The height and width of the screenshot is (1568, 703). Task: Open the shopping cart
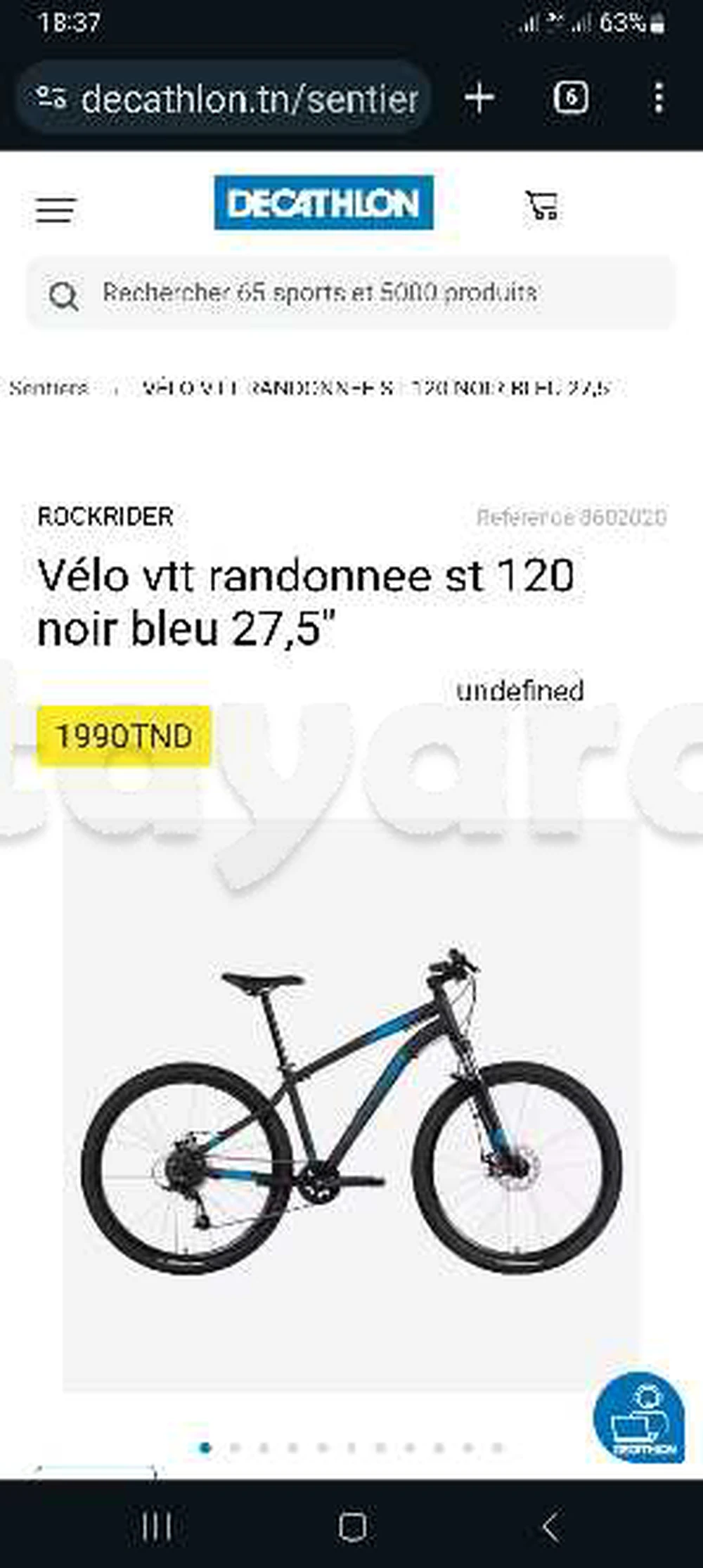(x=541, y=205)
